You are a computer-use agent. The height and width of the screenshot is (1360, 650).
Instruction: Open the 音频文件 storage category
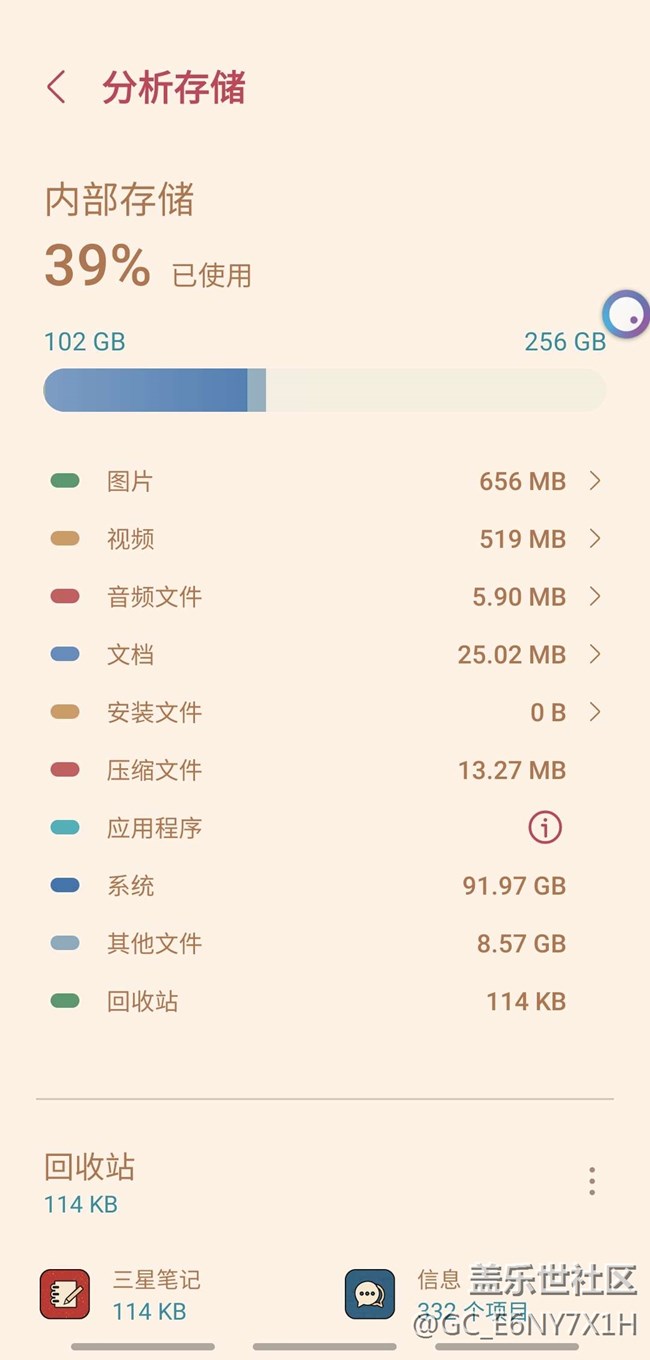click(325, 597)
